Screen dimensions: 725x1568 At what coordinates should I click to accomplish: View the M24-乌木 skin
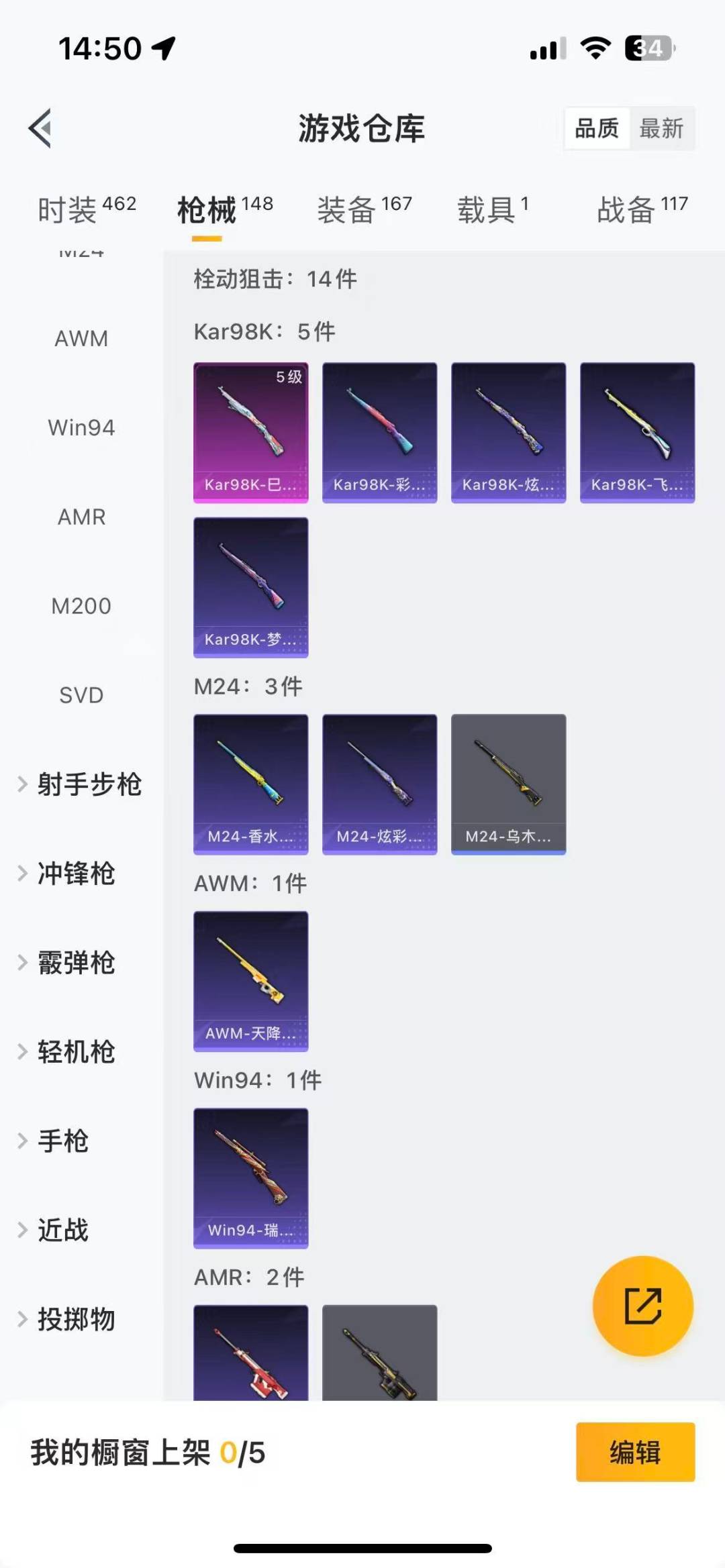point(508,784)
